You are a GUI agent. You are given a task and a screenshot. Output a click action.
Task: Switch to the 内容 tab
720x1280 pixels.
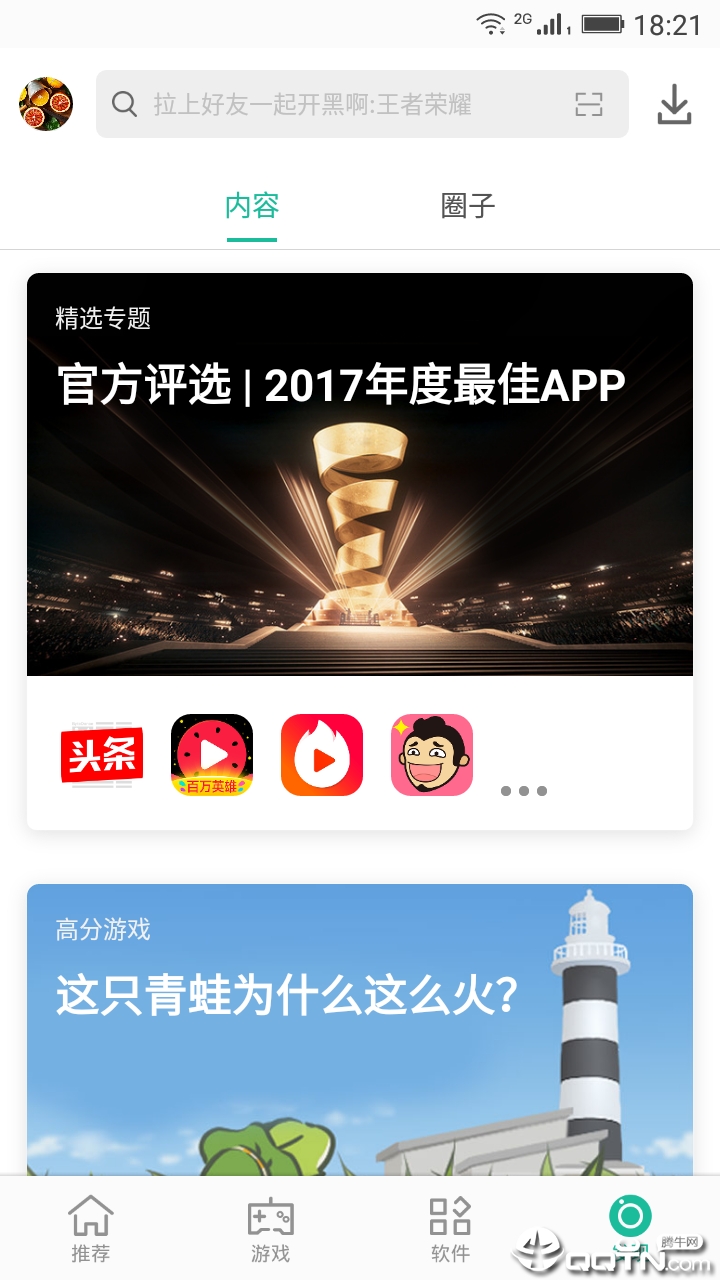click(252, 205)
